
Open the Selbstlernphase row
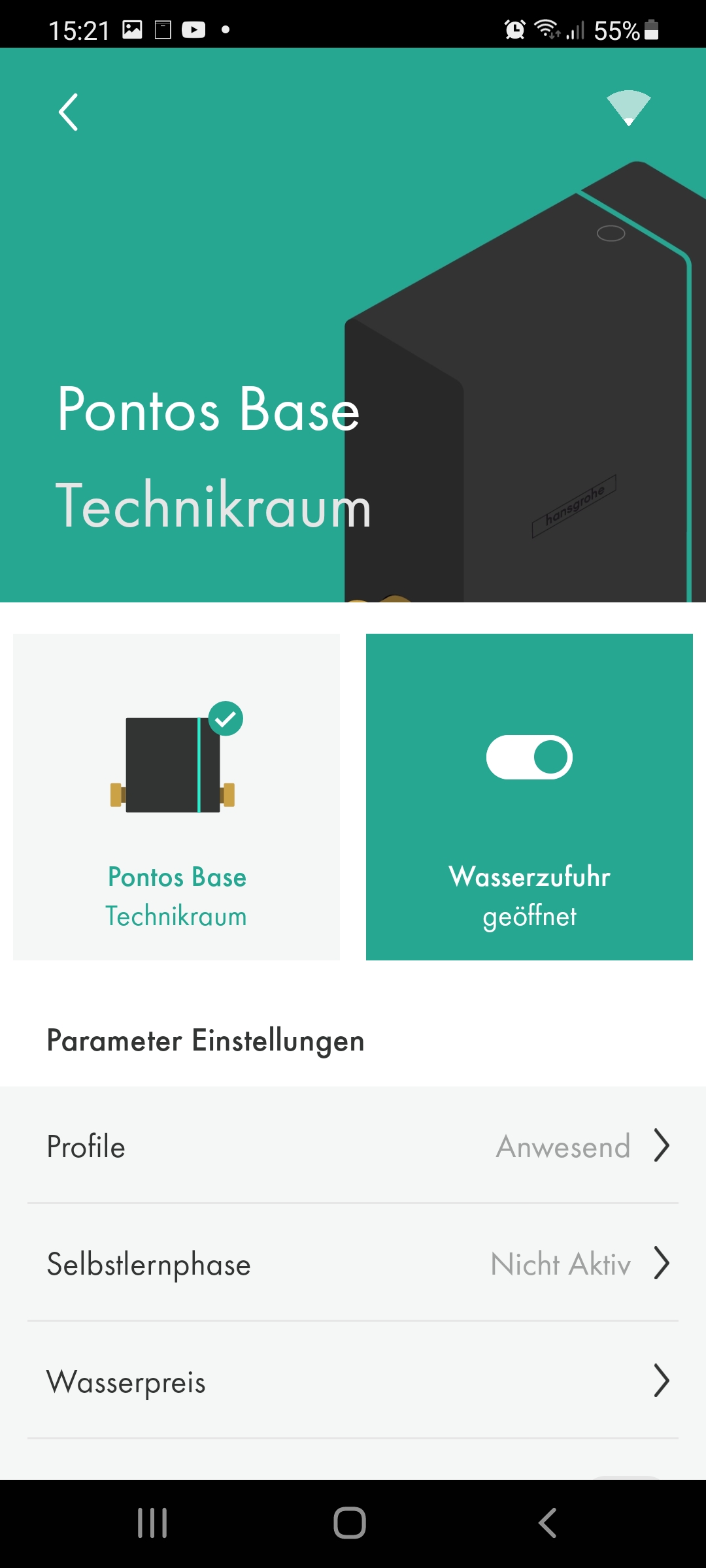(353, 1263)
